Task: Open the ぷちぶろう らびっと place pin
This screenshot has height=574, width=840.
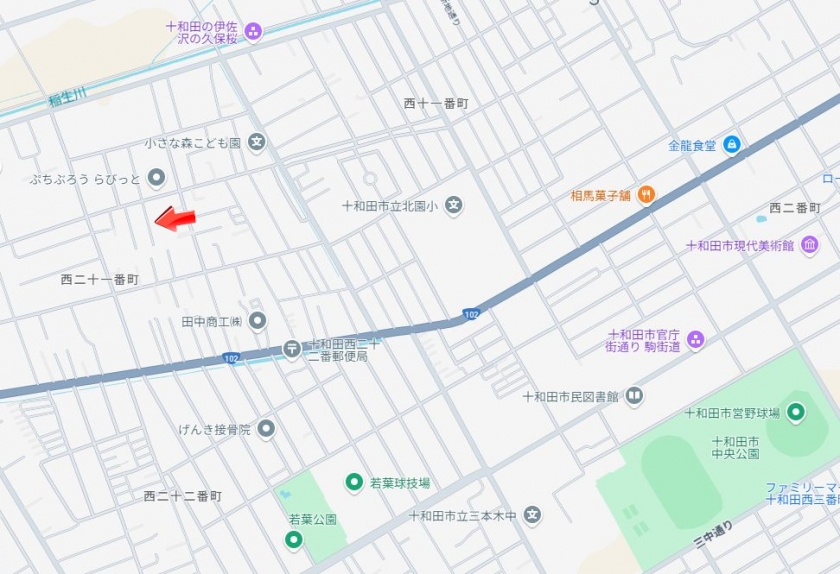Action: 156,179
